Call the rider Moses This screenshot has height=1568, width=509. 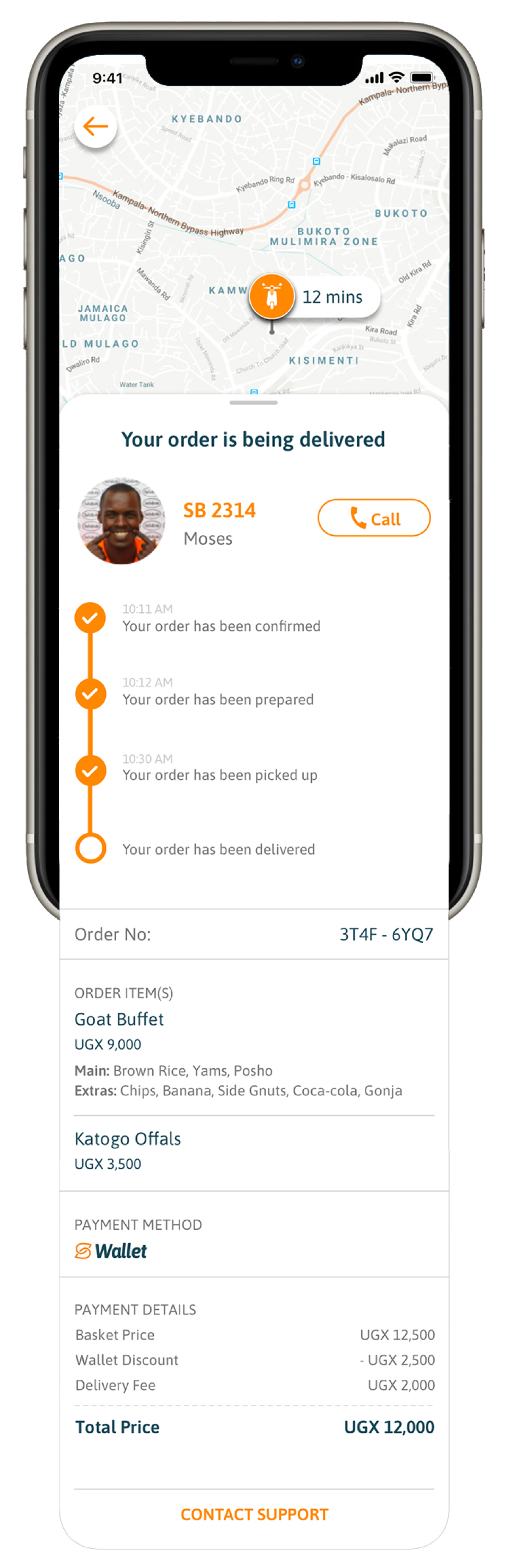(x=373, y=518)
